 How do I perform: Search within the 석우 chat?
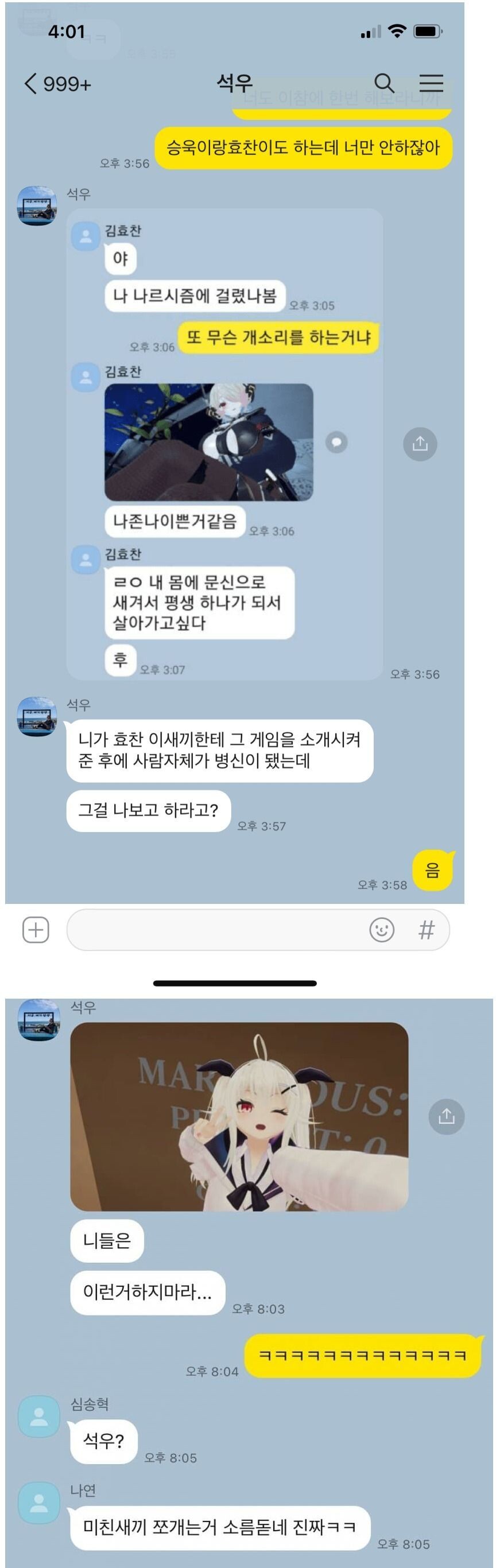tap(383, 83)
